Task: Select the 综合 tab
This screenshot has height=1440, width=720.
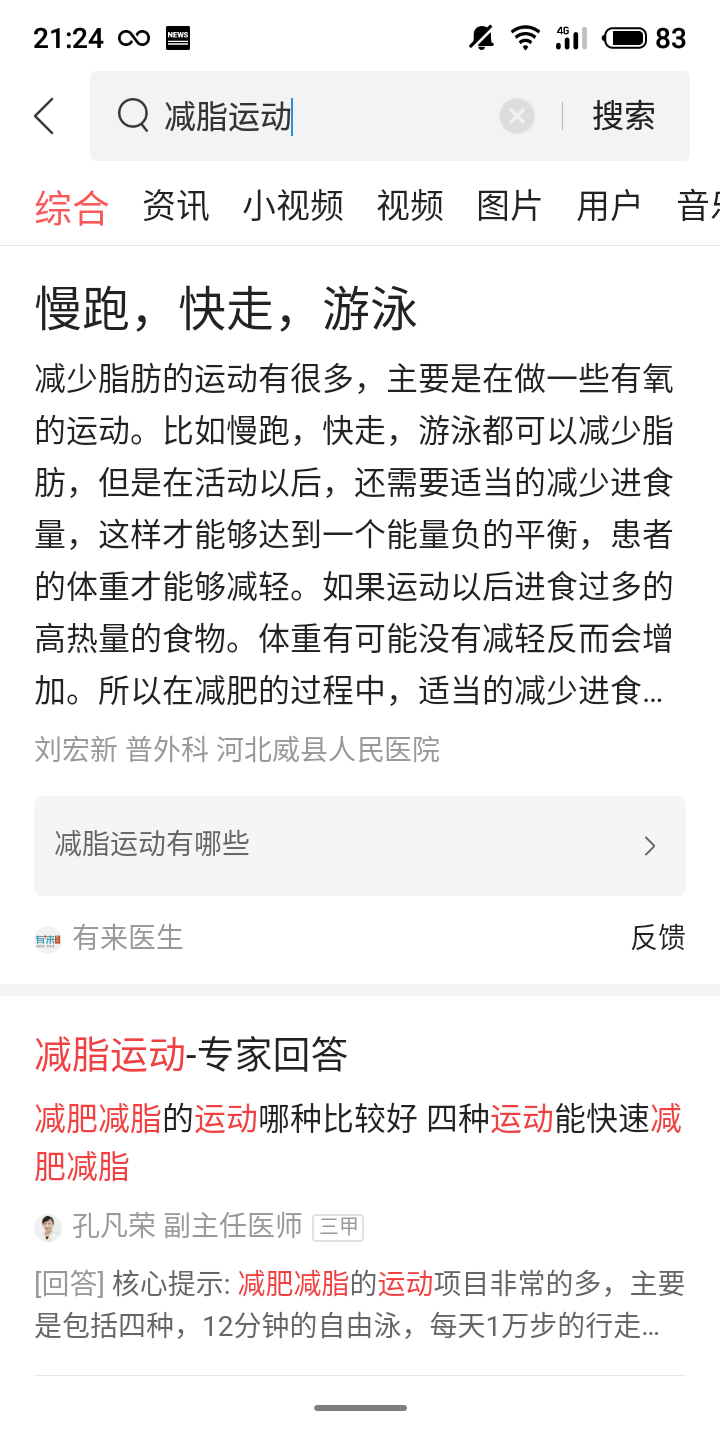Action: click(x=70, y=206)
